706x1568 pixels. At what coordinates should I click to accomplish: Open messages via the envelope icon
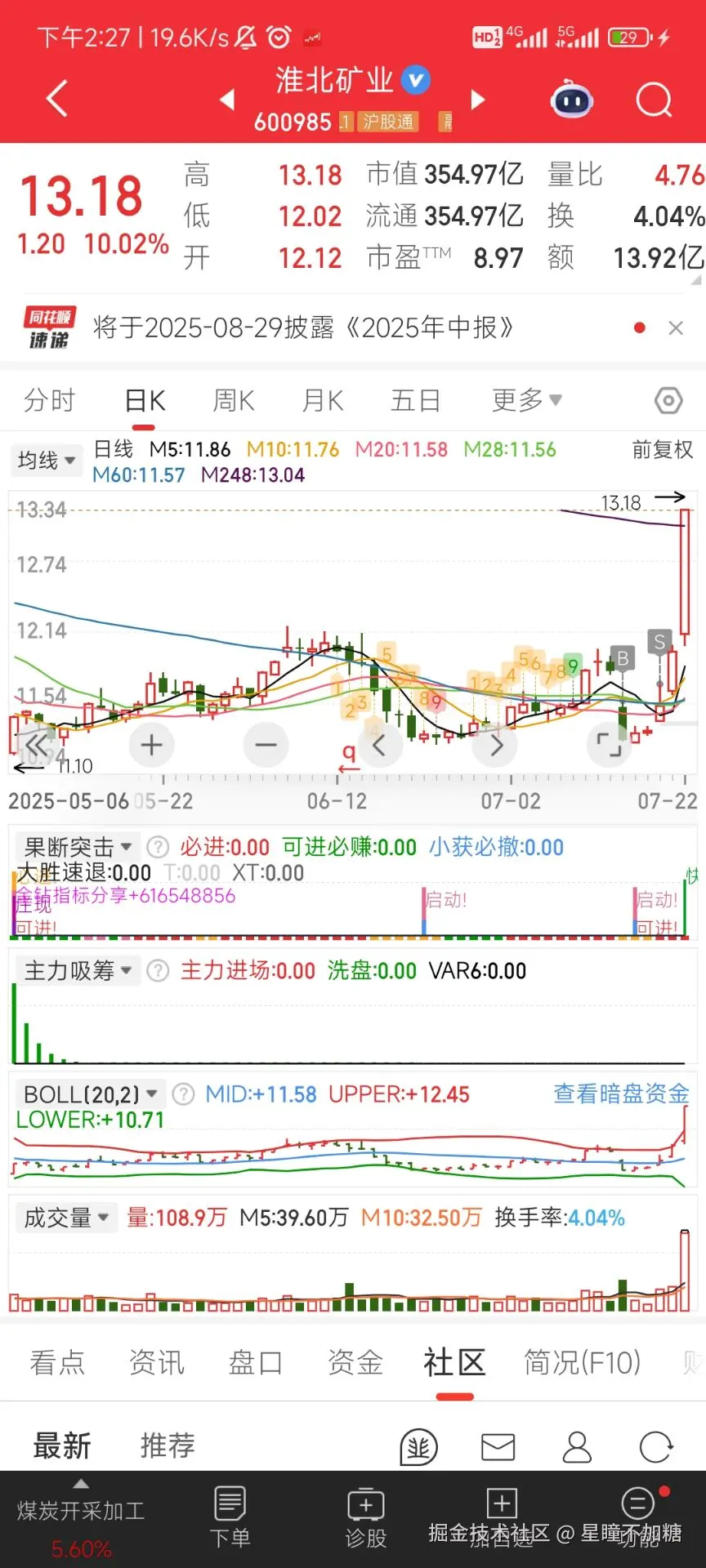click(x=498, y=1445)
